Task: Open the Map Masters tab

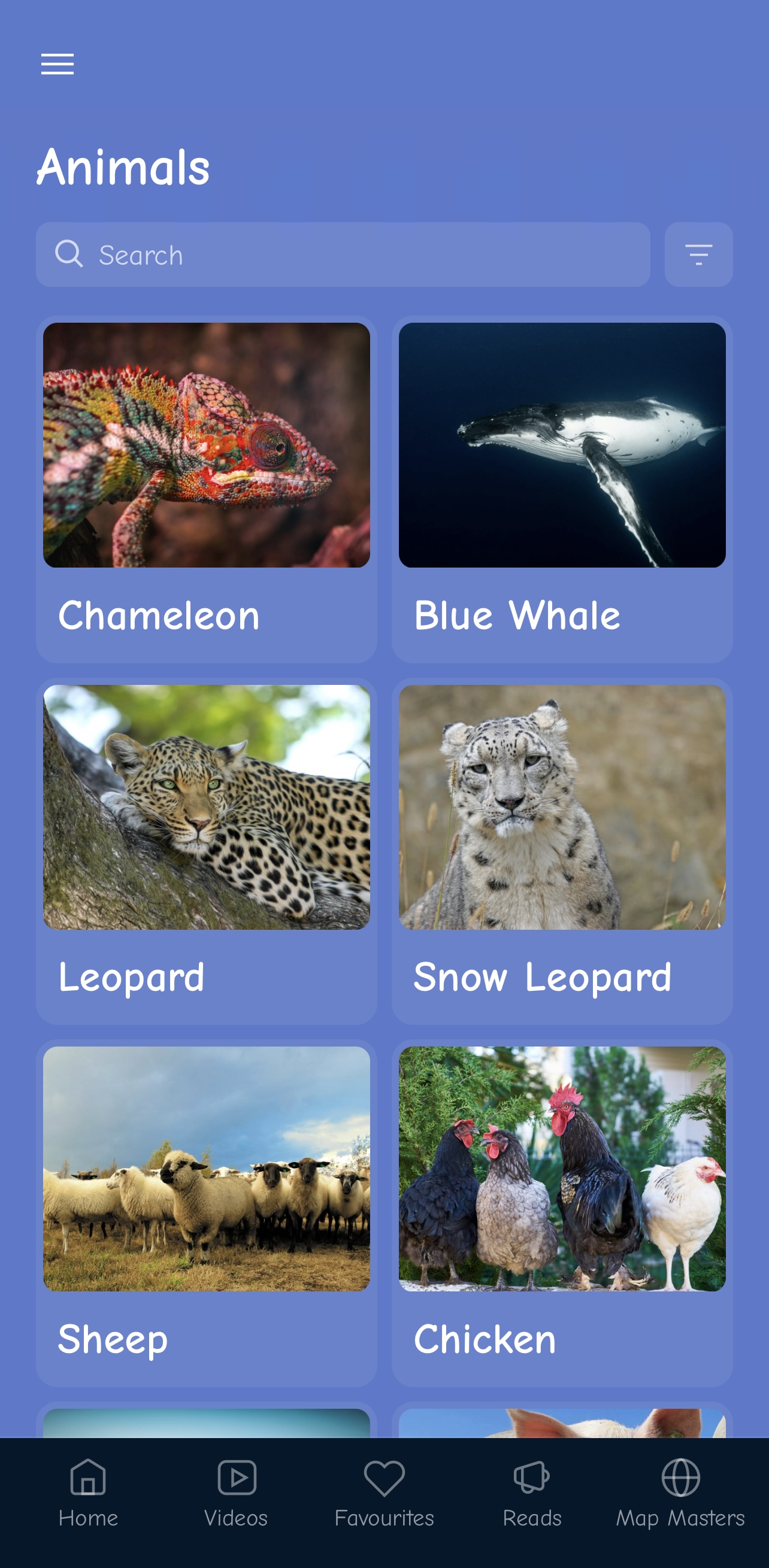Action: (680, 1493)
